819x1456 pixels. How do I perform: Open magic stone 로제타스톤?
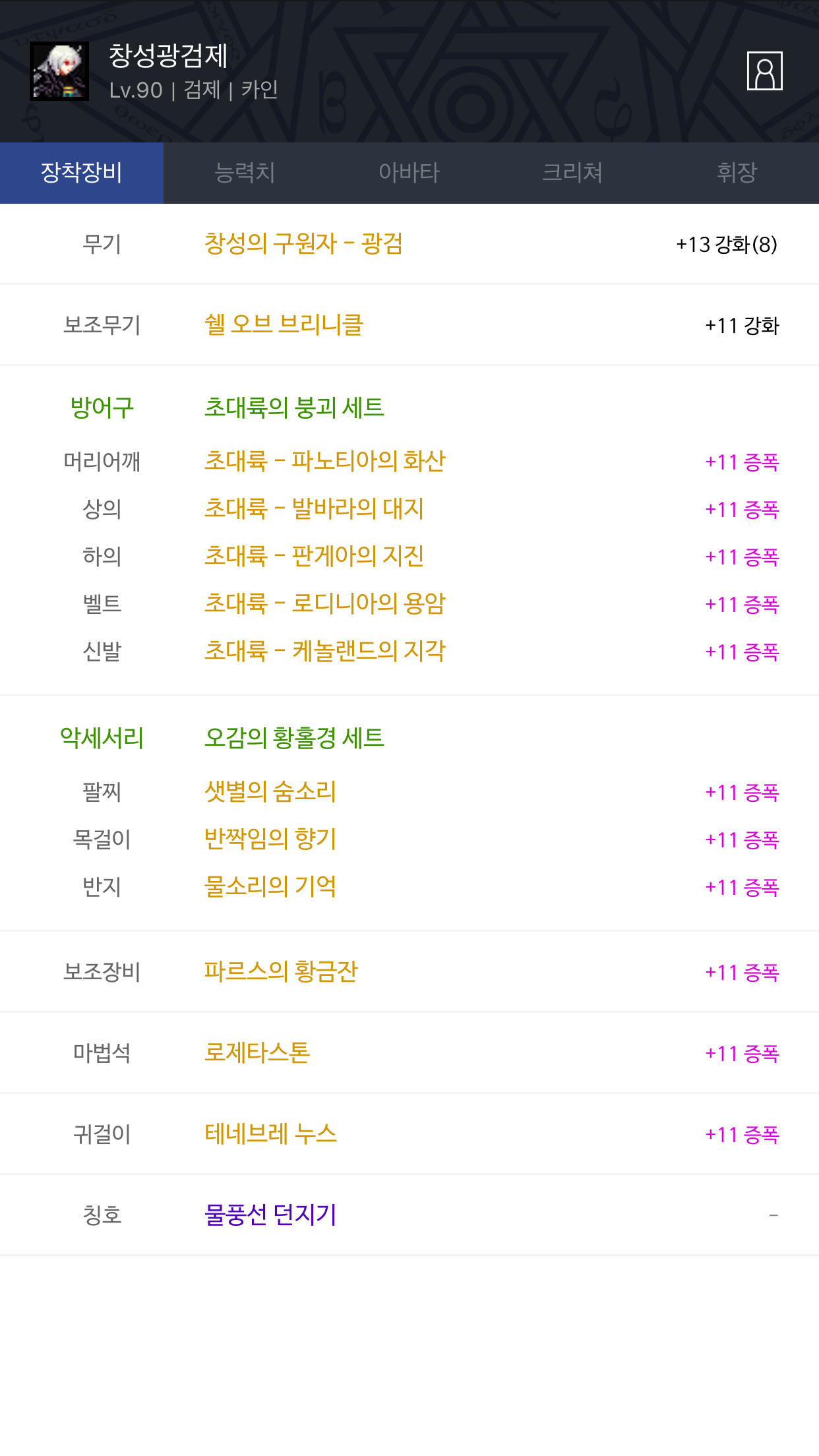click(x=257, y=1053)
